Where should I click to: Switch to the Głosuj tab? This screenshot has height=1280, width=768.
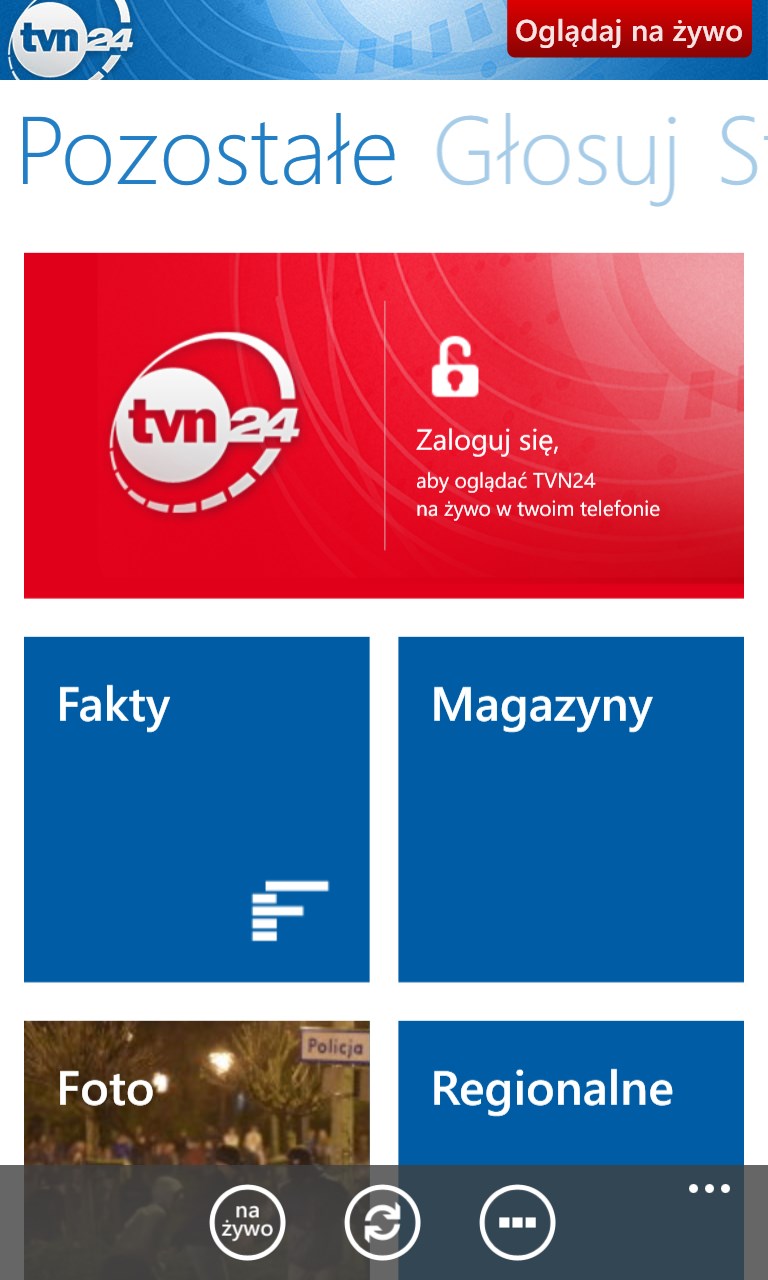click(x=556, y=154)
